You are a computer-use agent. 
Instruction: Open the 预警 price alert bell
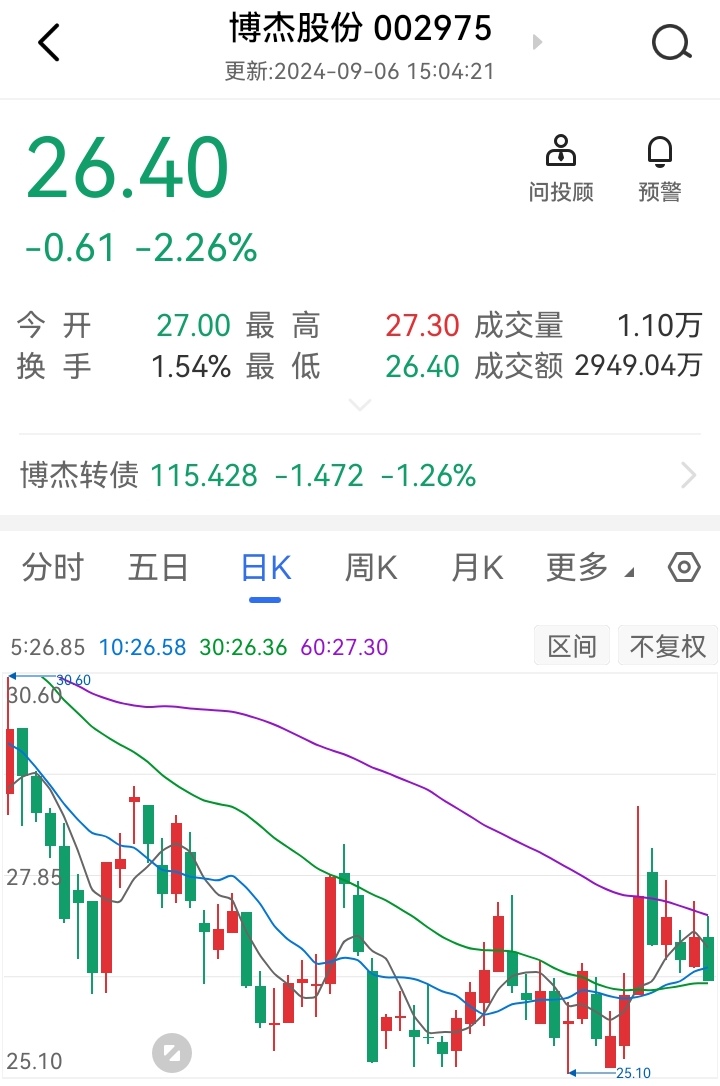click(x=658, y=165)
